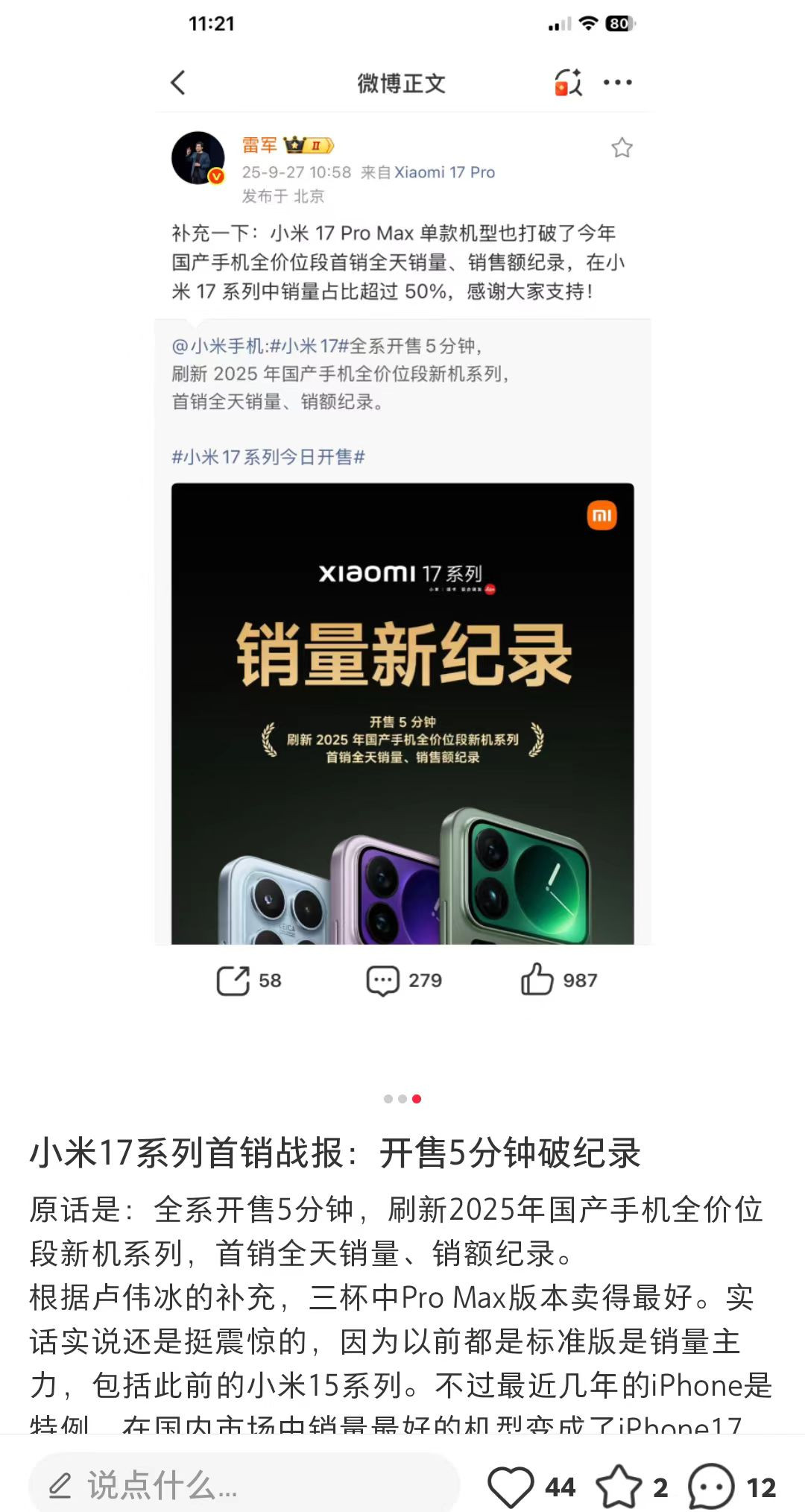Tap the VIP crown badge beside 雷军
Screen dimensions: 805x1512
coord(306,146)
